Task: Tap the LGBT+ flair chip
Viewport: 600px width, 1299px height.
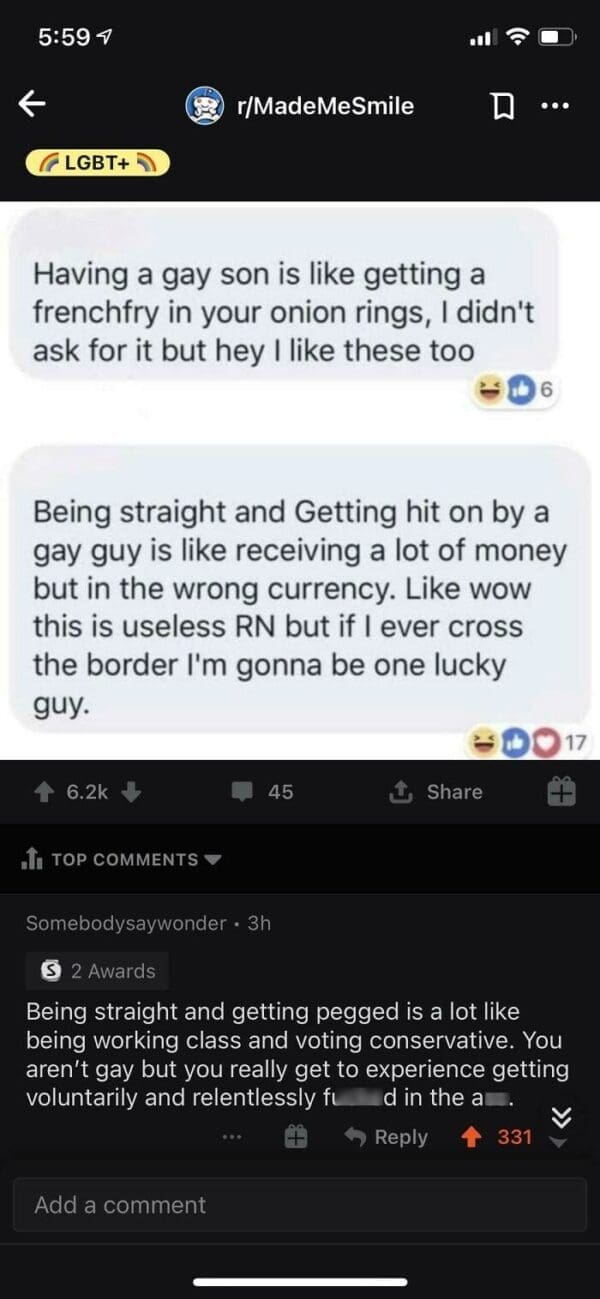Action: 97,163
